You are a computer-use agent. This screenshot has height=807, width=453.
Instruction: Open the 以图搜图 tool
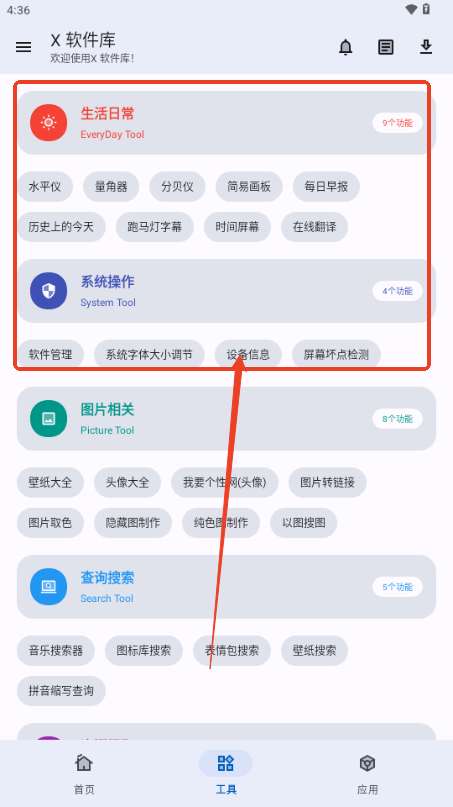coord(304,523)
